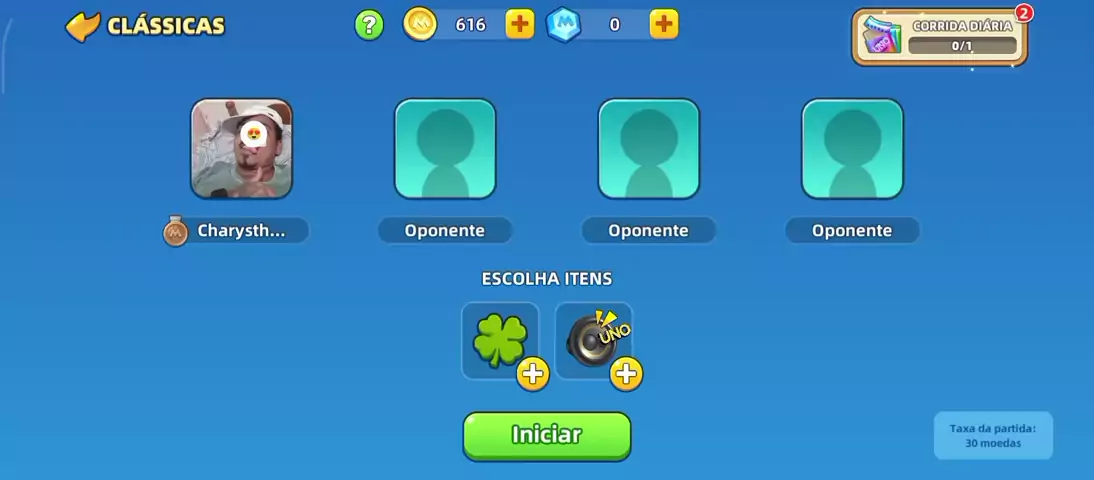The image size is (1094, 480).
Task: Add more coins with the plus button
Action: pyautogui.click(x=520, y=24)
